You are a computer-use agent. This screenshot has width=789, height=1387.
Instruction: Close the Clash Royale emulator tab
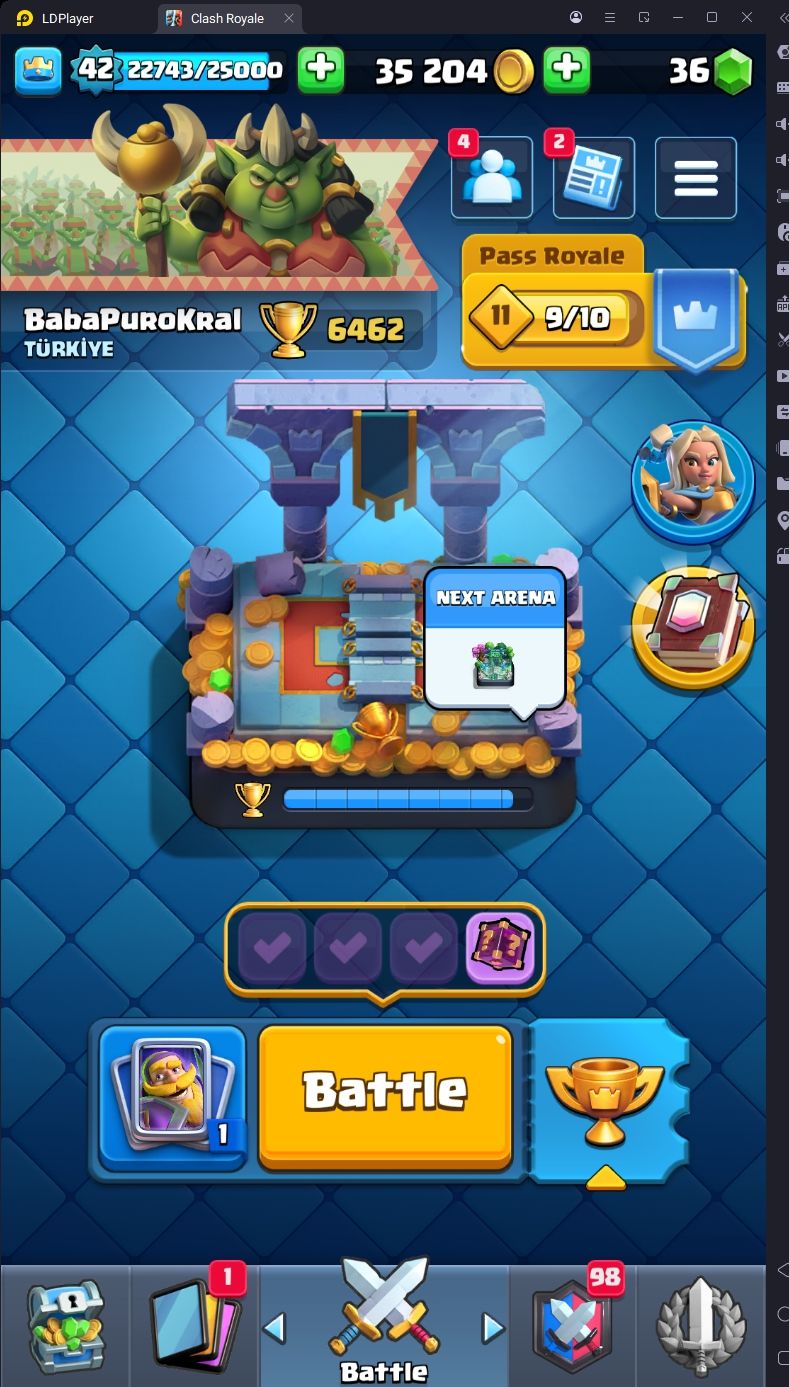(289, 18)
